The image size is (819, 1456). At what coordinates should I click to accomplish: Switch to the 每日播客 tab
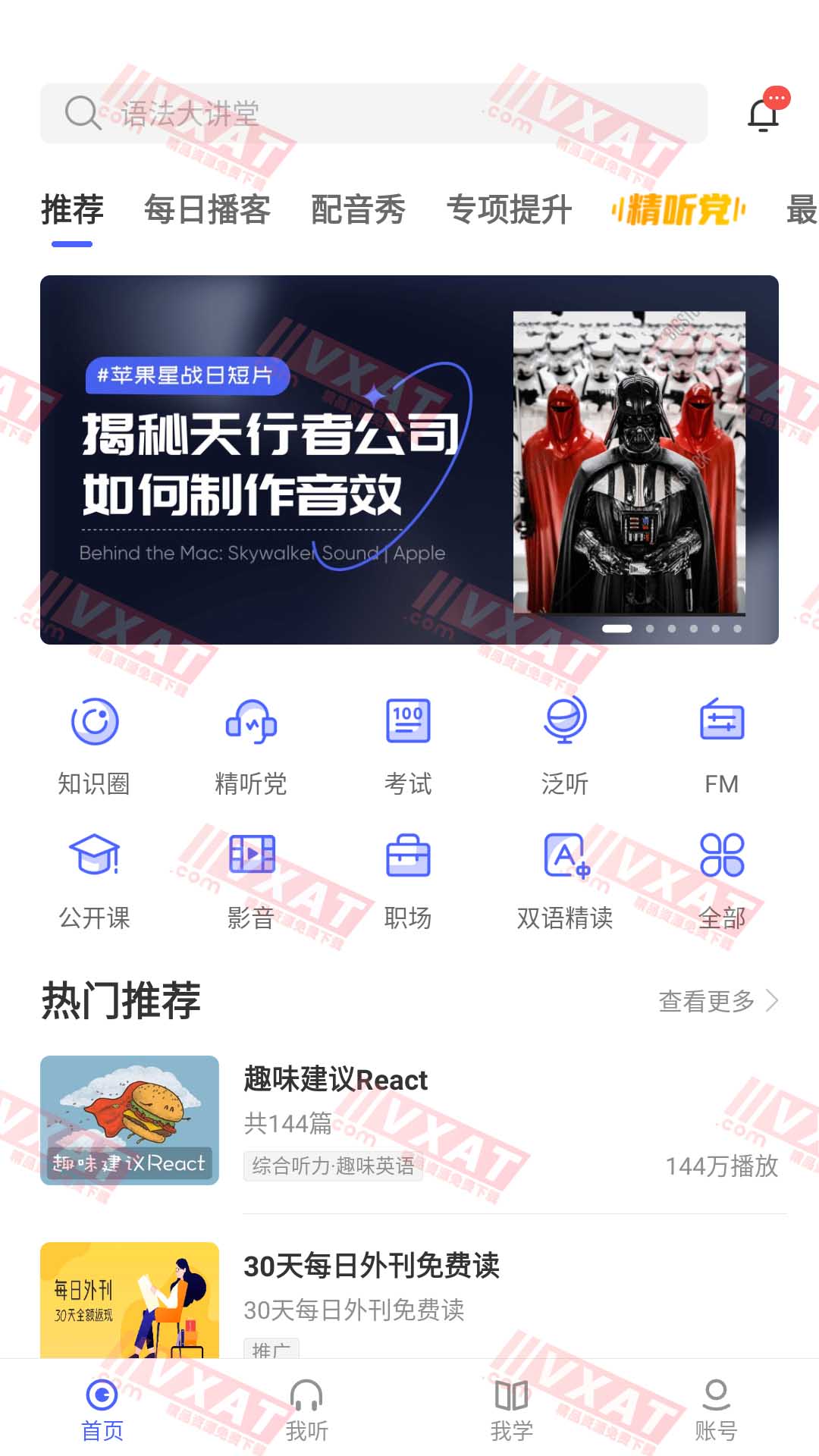[207, 210]
